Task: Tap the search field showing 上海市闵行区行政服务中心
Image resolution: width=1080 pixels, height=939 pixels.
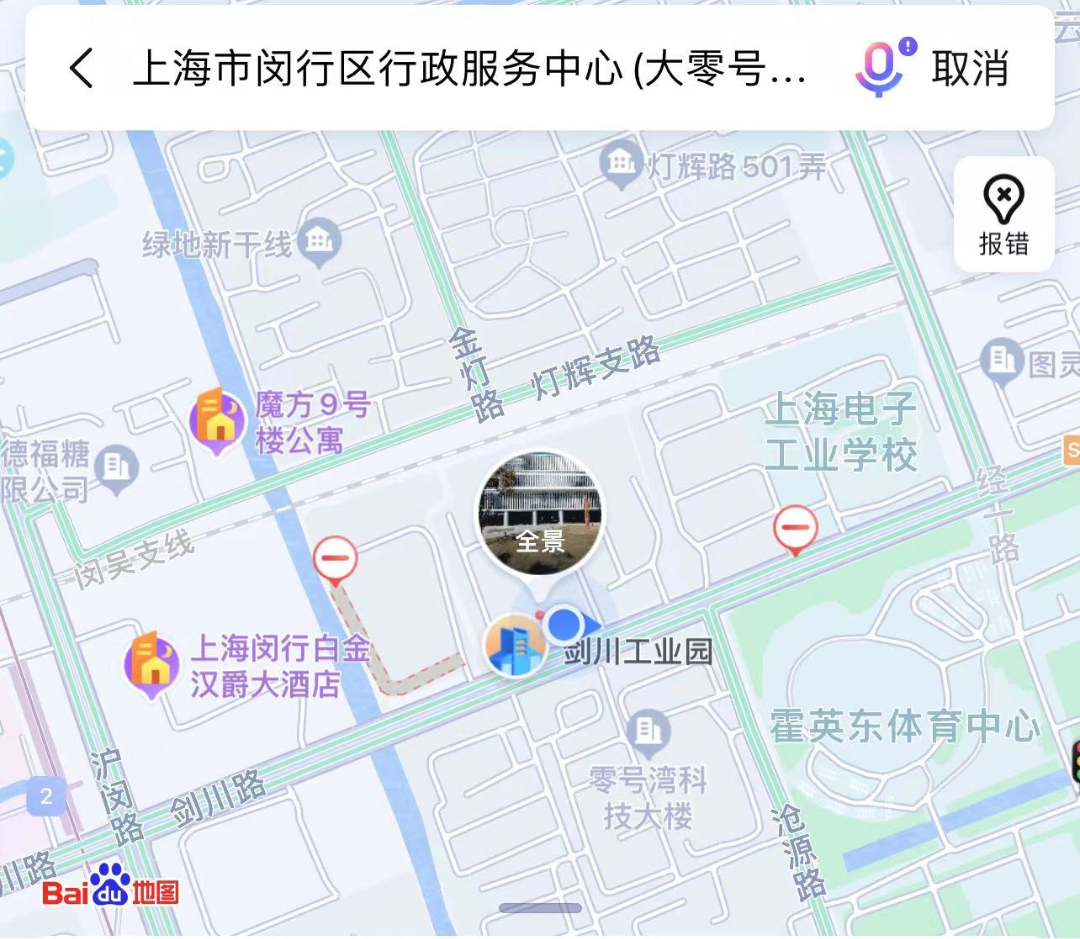Action: tap(470, 69)
